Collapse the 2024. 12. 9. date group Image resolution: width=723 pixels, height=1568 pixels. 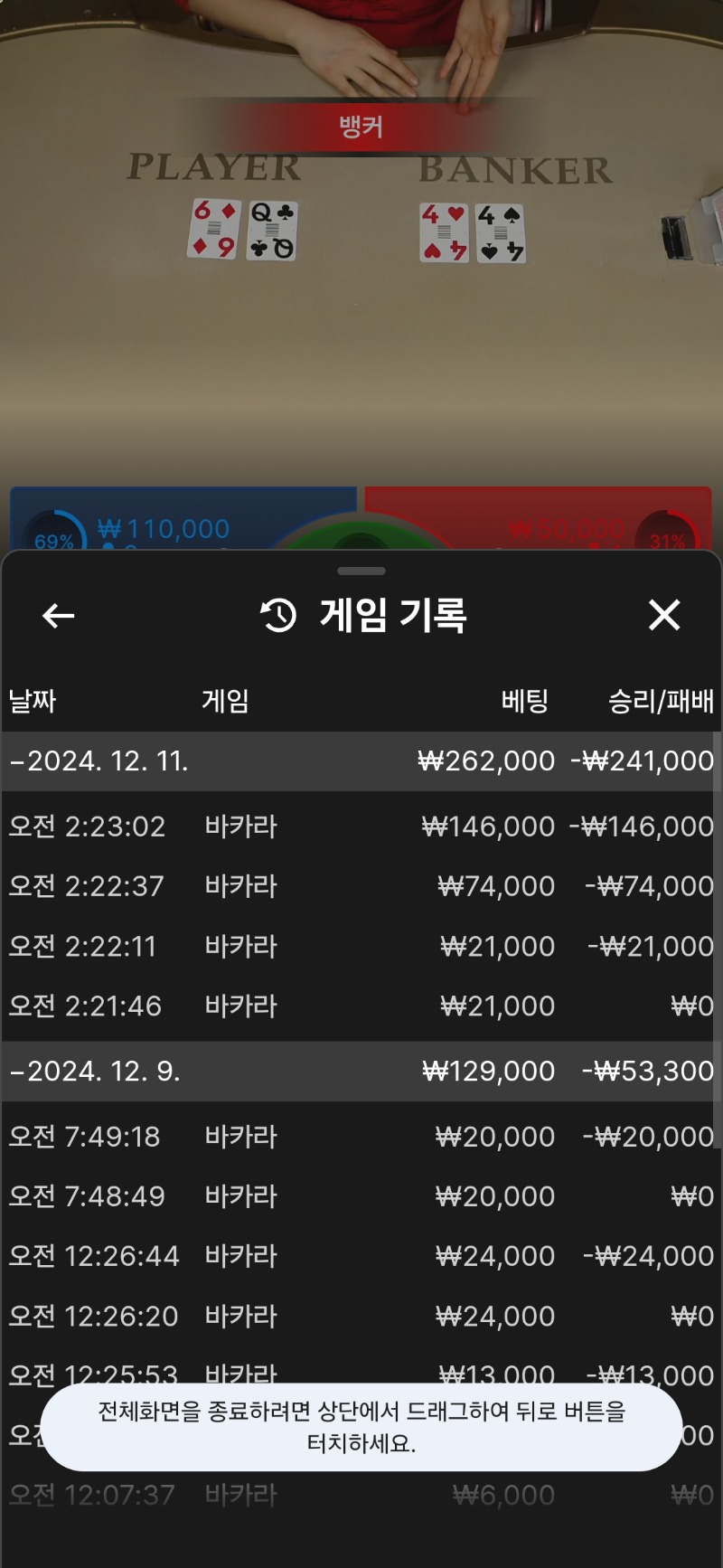[x=361, y=1072]
